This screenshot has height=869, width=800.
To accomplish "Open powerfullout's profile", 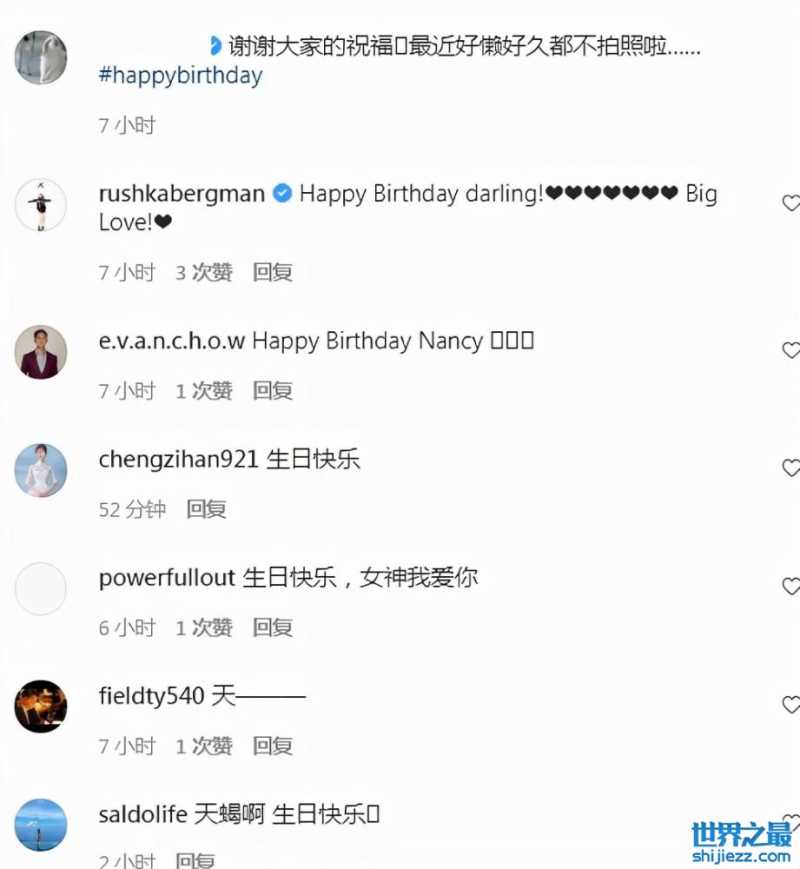I will click(166, 578).
